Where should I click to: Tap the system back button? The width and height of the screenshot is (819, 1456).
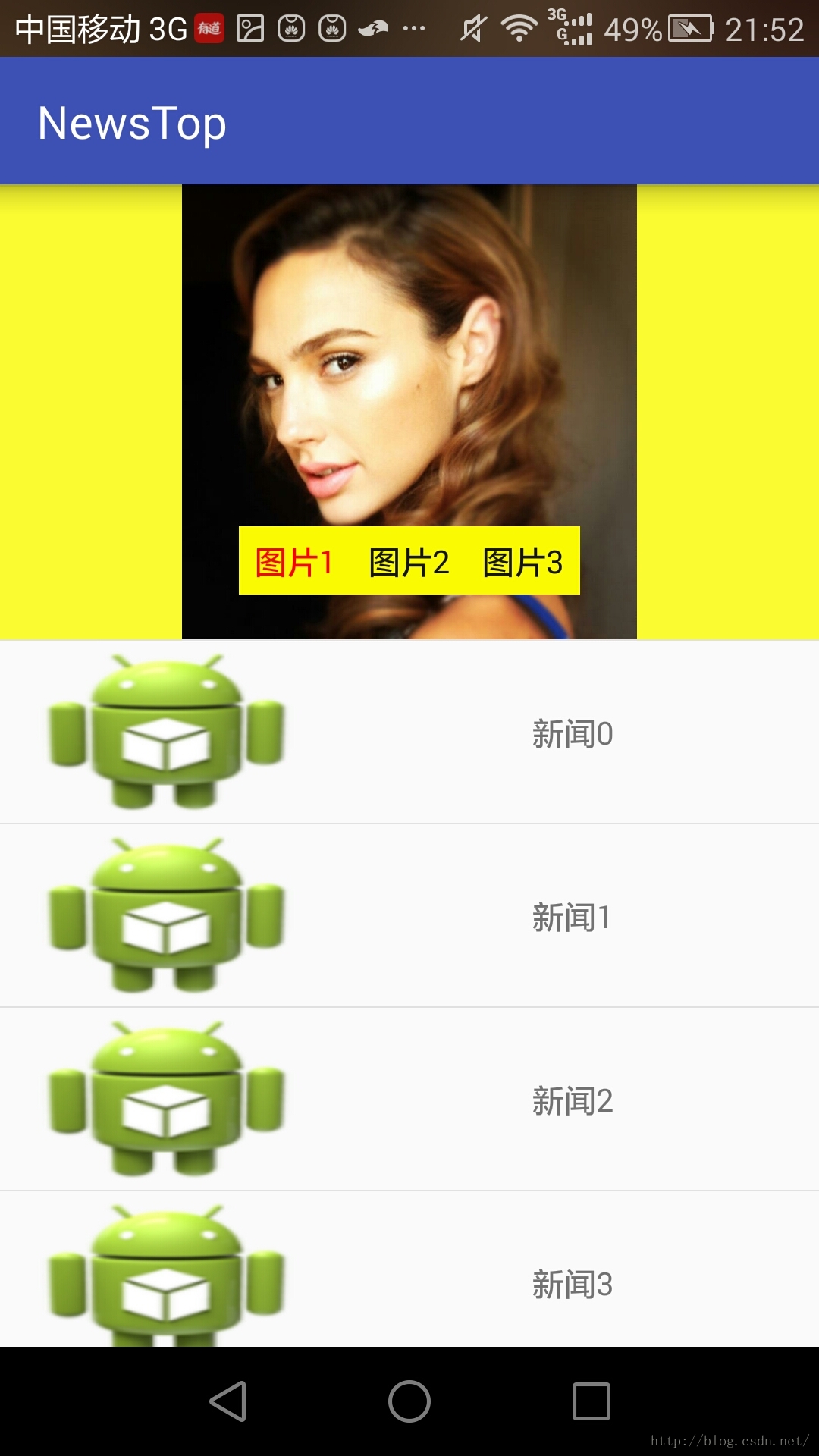click(x=227, y=1401)
